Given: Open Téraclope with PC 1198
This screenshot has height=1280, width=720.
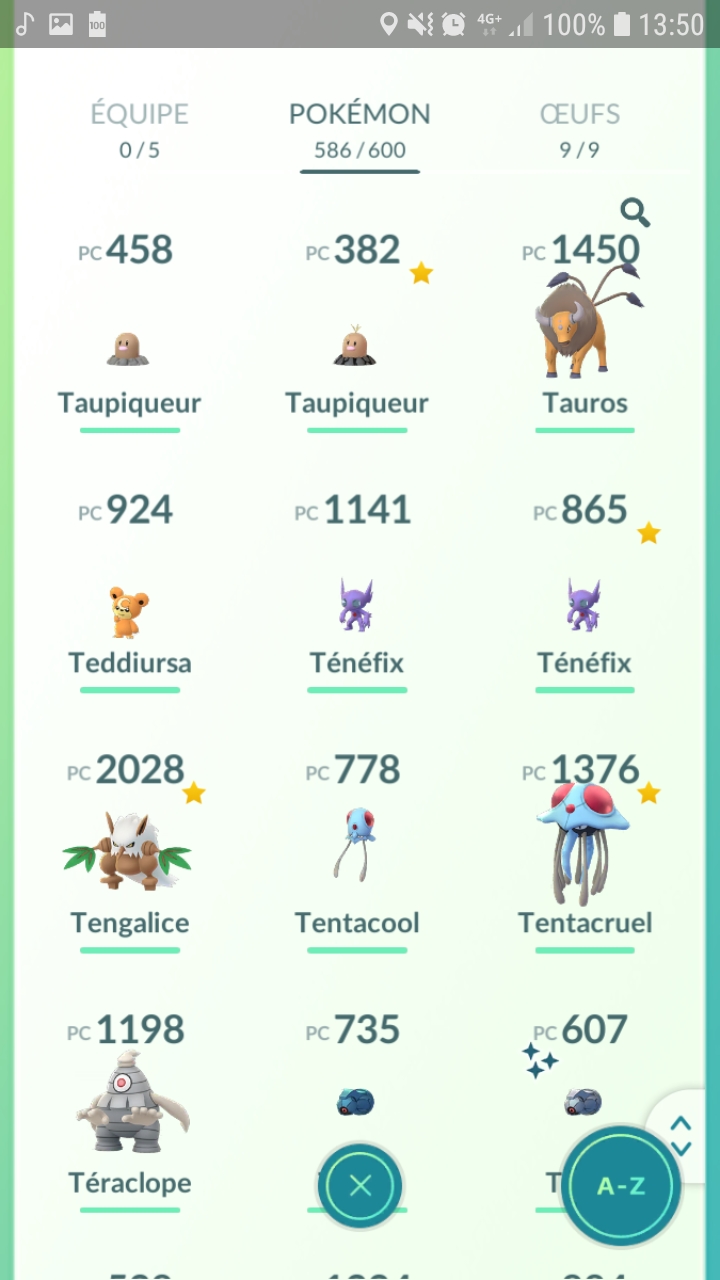Looking at the screenshot, I should 129,1105.
